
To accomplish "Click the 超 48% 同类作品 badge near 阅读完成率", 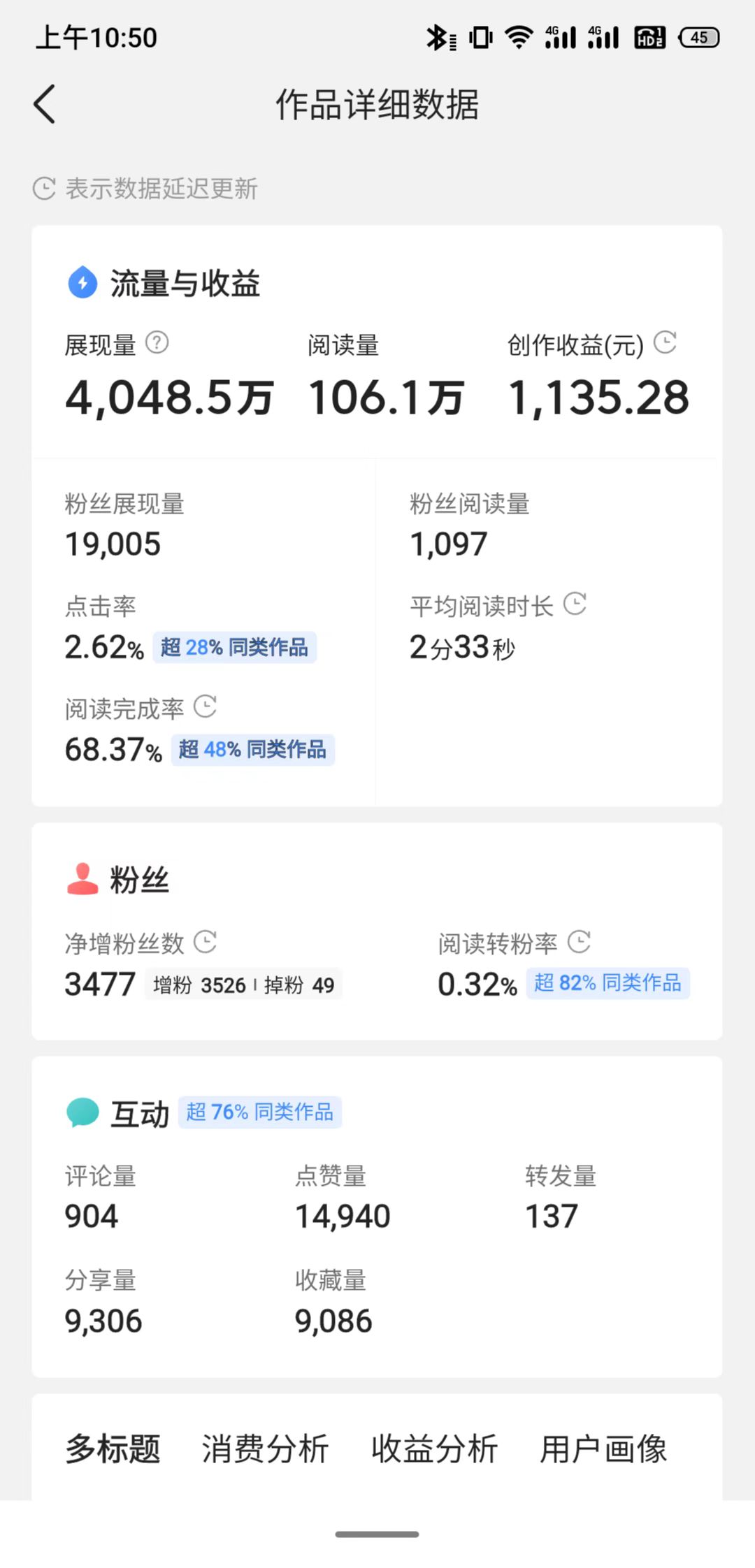I will (251, 750).
